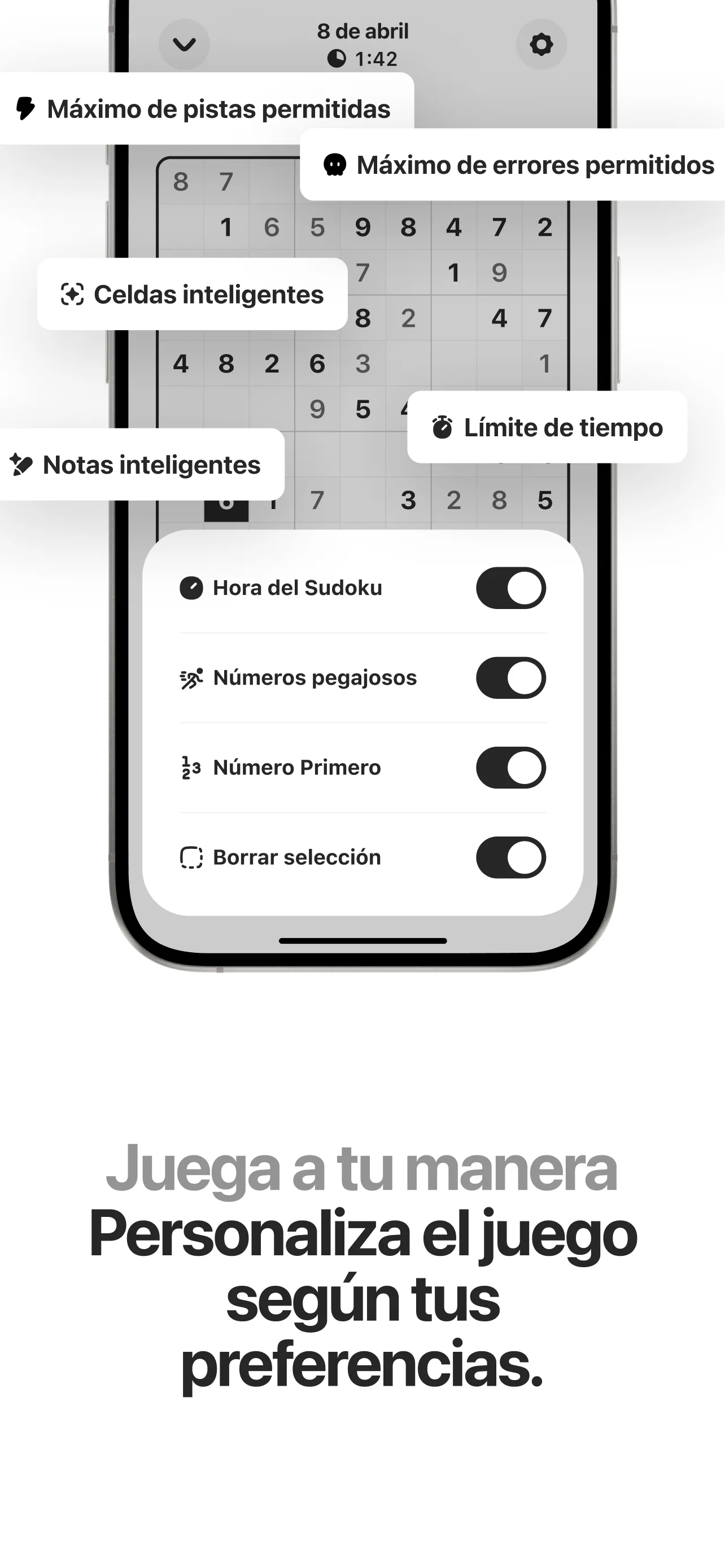The height and width of the screenshot is (1568, 725).
Task: Collapse the game with the down chevron
Action: (x=186, y=44)
